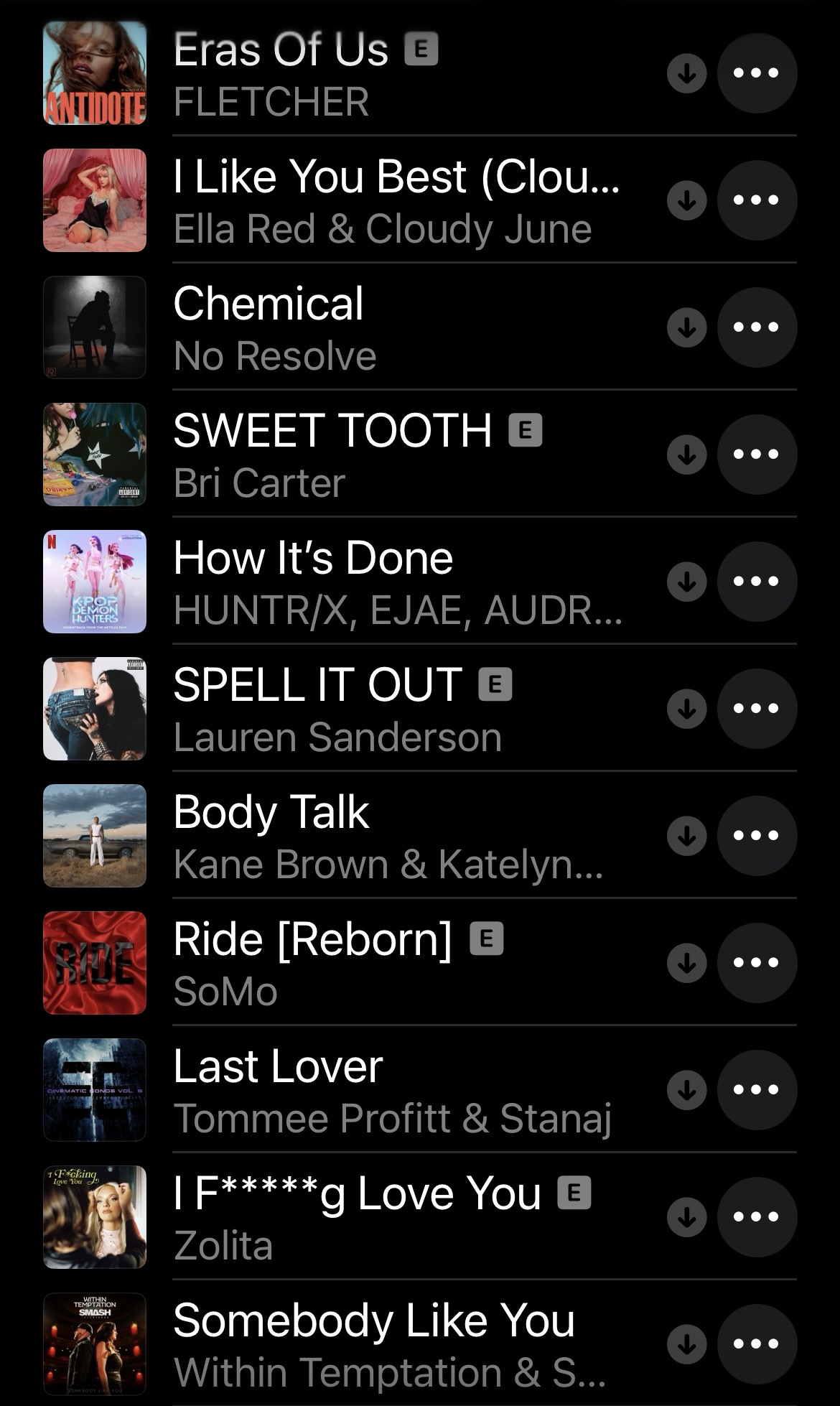Show options for SPELL IT OUT
Image resolution: width=840 pixels, height=1406 pixels.
coord(757,709)
